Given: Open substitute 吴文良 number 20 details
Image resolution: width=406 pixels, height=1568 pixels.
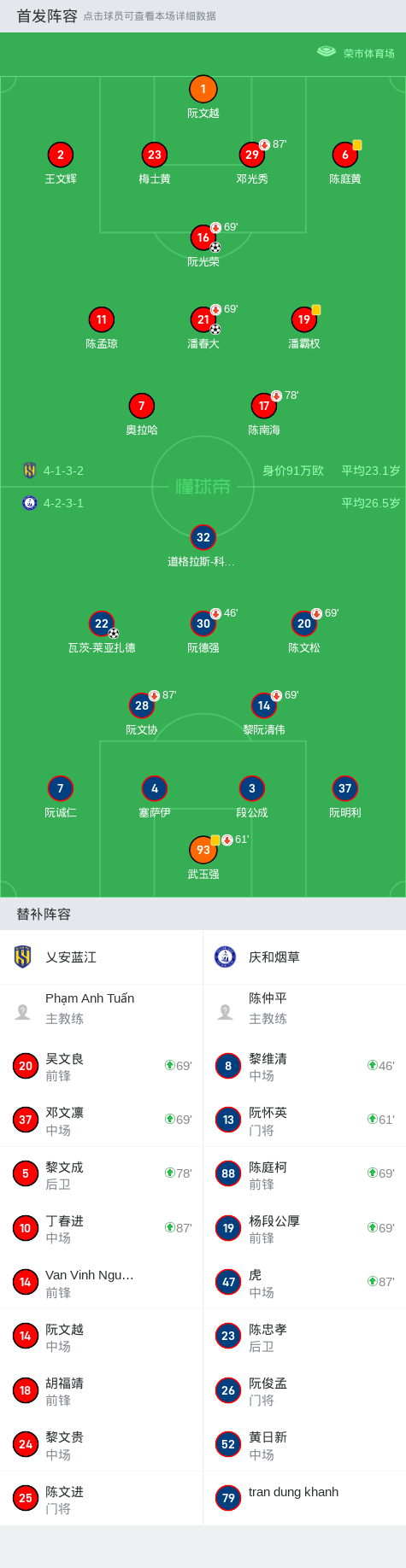Looking at the screenshot, I should pos(101,1066).
